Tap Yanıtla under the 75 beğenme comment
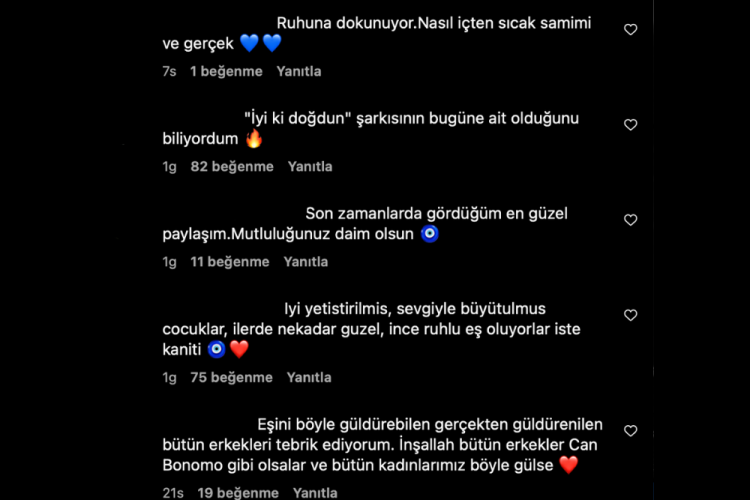 309,378
